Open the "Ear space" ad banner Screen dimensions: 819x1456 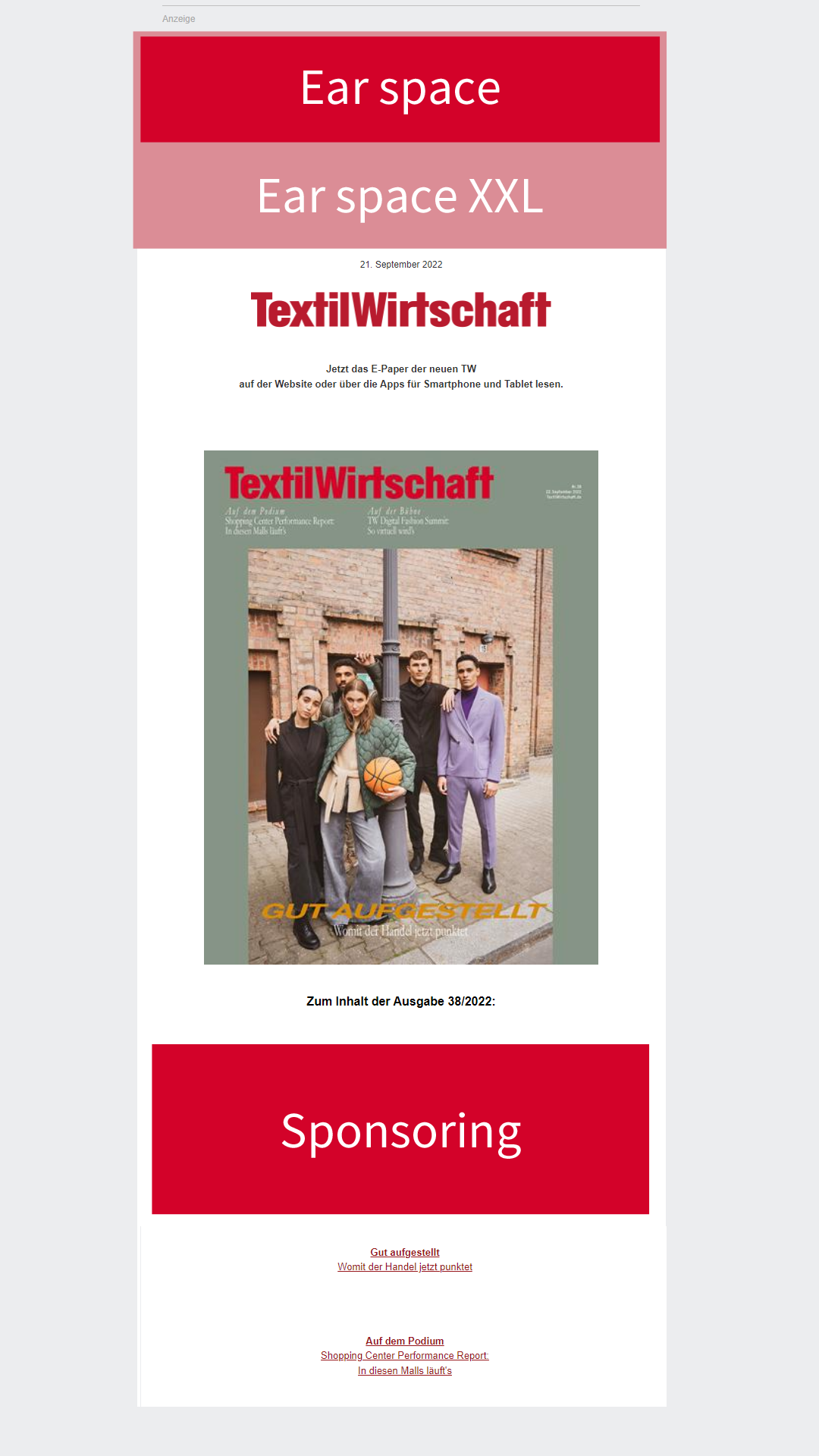400,89
